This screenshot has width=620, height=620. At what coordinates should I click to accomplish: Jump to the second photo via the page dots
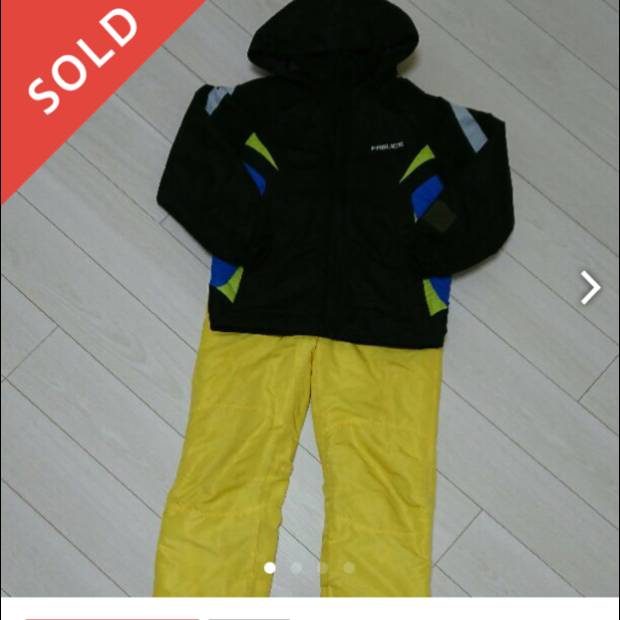tap(296, 567)
